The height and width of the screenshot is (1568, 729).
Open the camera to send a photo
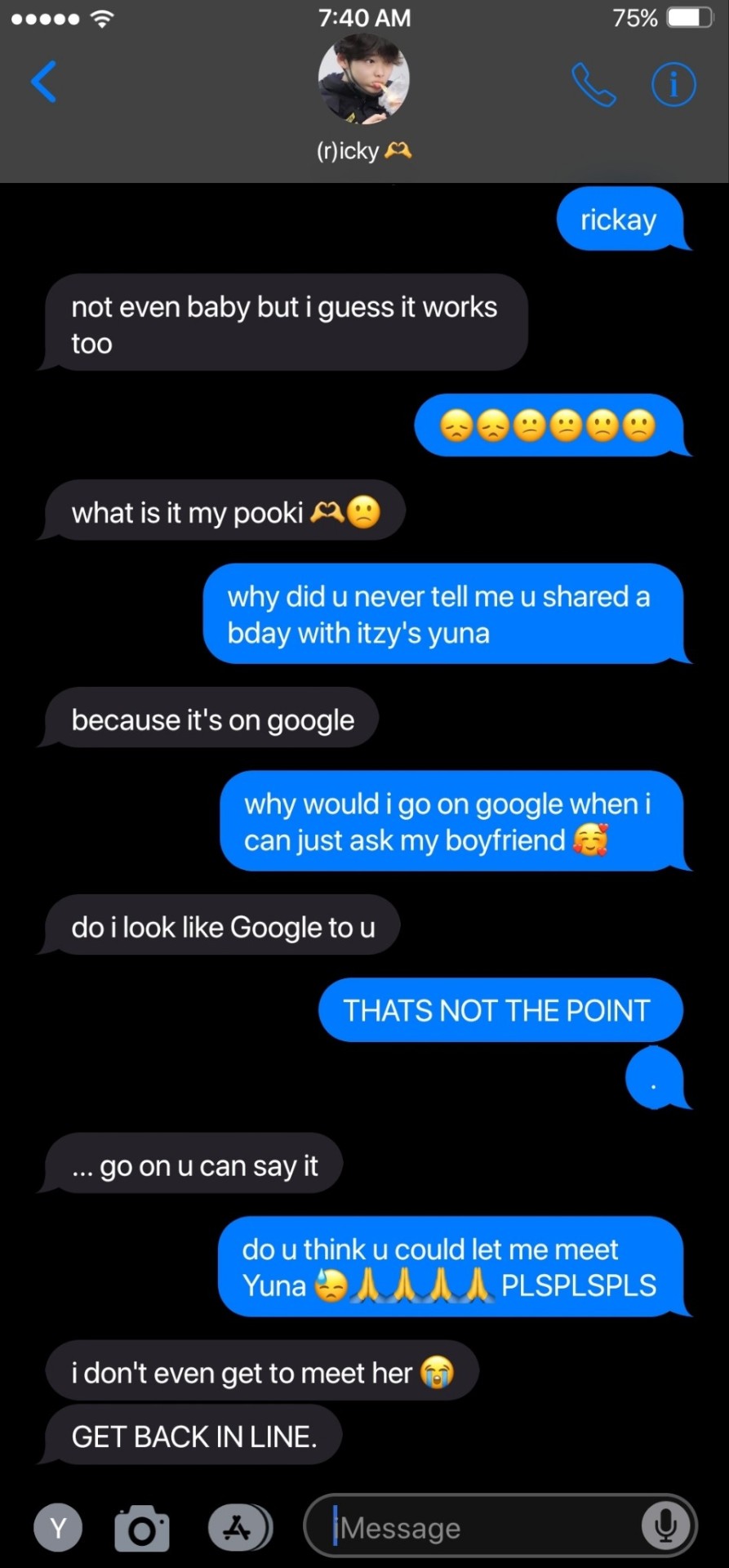pyautogui.click(x=142, y=1527)
